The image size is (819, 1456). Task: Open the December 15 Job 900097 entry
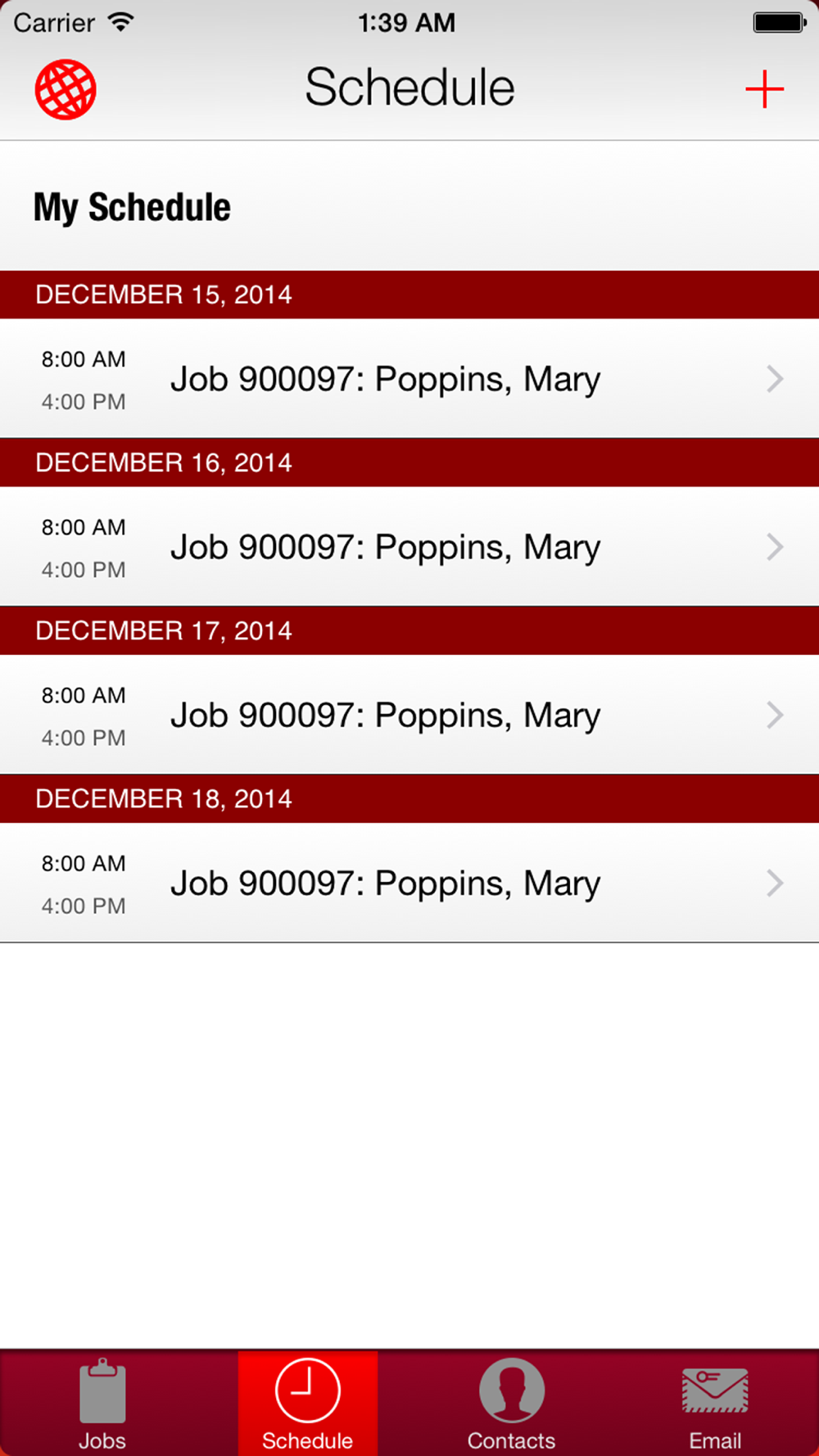409,378
